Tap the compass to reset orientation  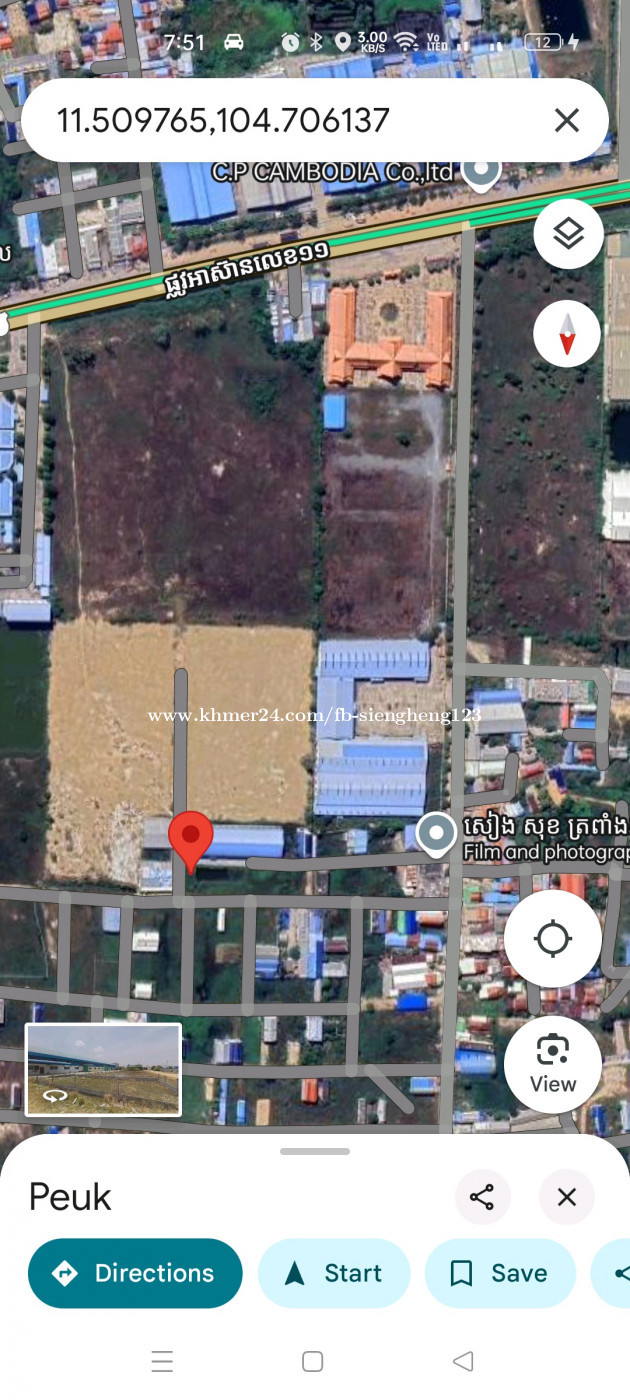[x=567, y=333]
